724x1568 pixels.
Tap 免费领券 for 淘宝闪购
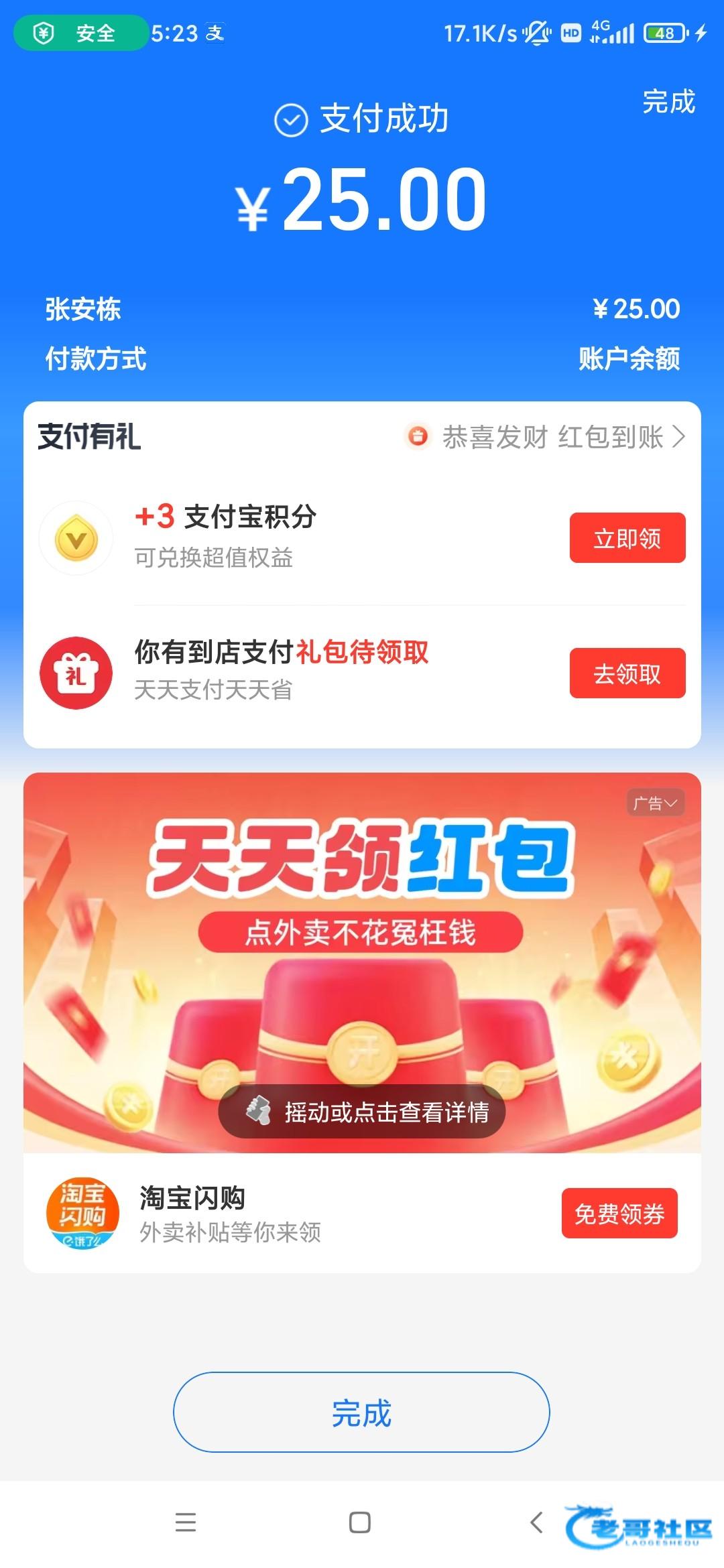pyautogui.click(x=619, y=1214)
